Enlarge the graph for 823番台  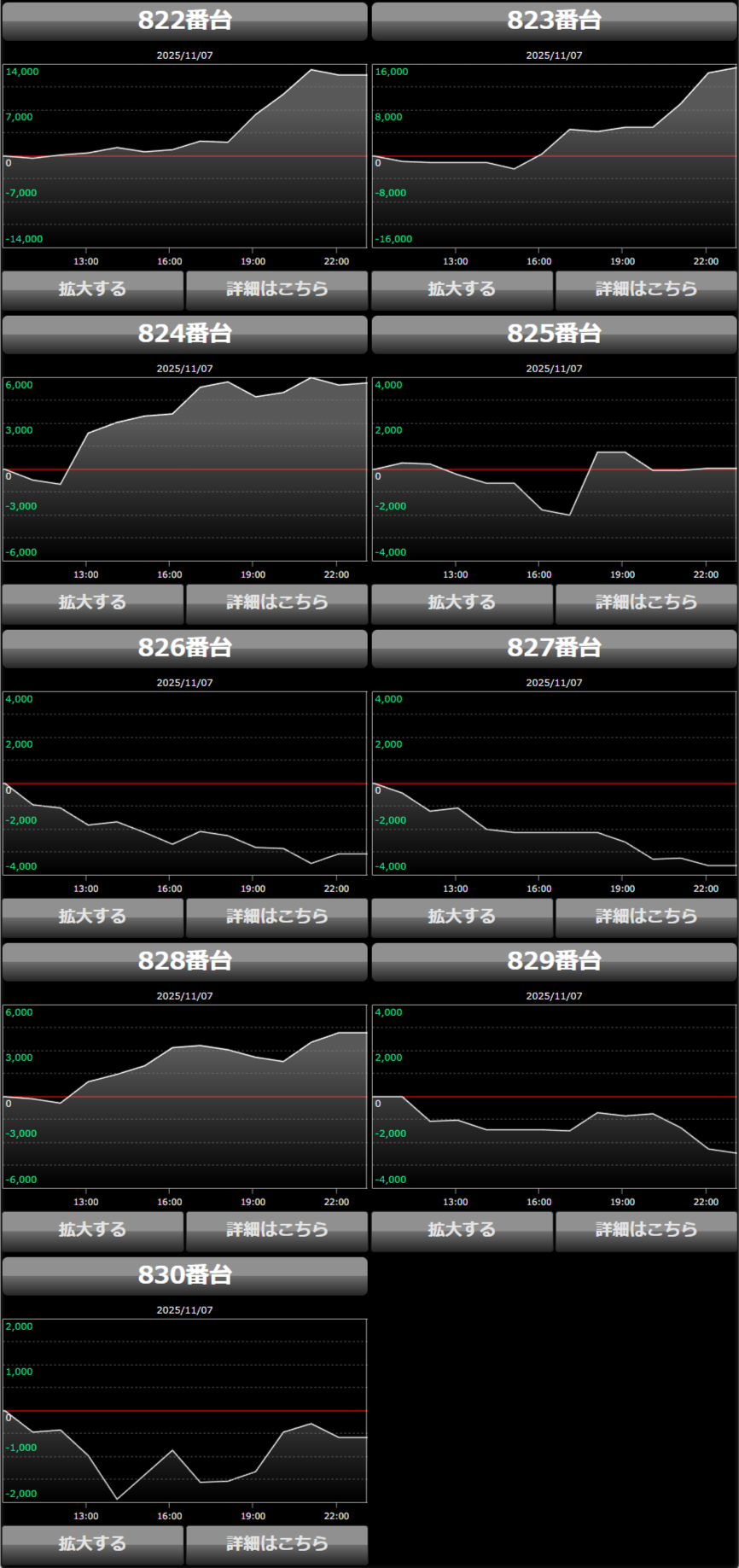[x=462, y=289]
